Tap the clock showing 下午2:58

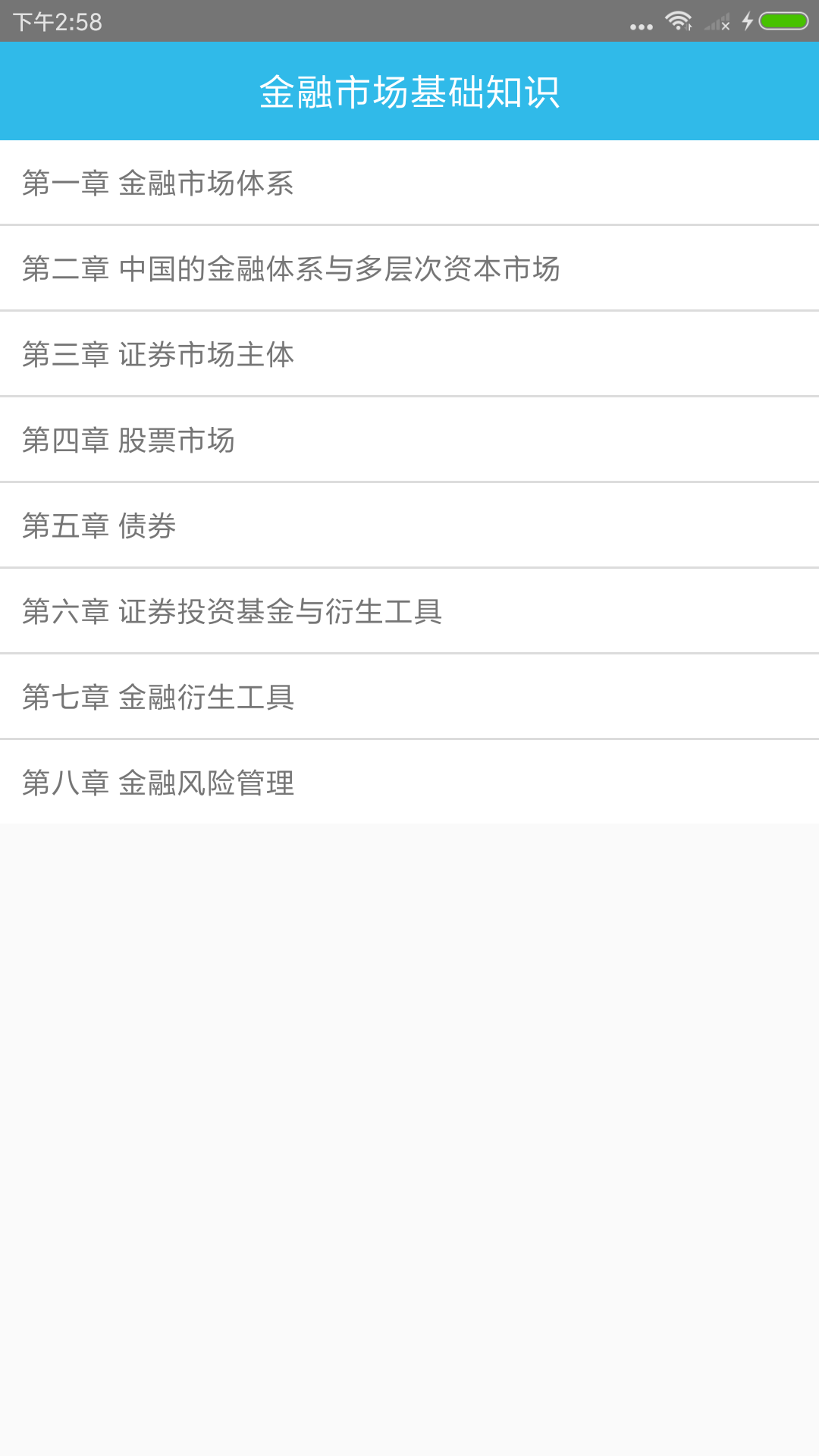[x=53, y=22]
